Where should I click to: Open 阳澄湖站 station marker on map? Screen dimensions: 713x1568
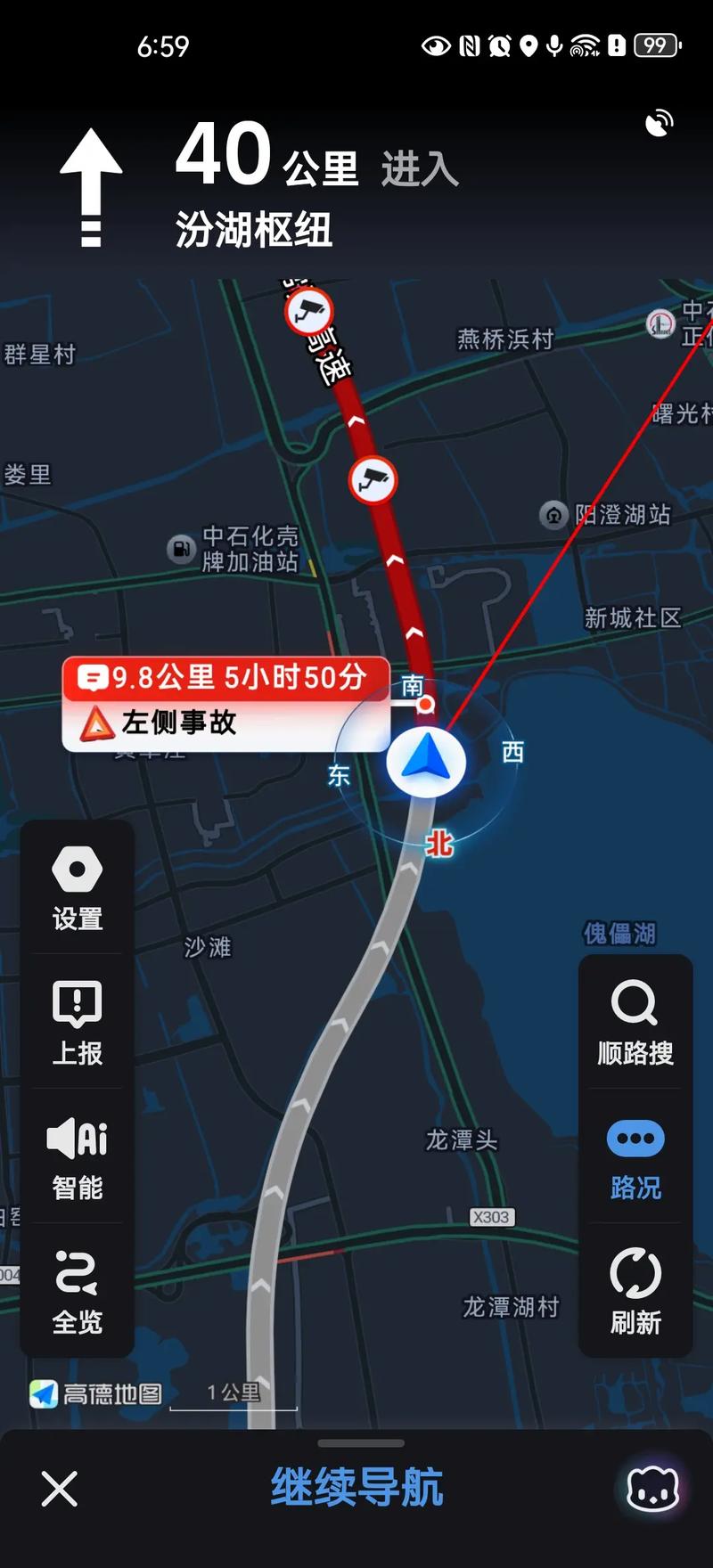click(x=553, y=516)
